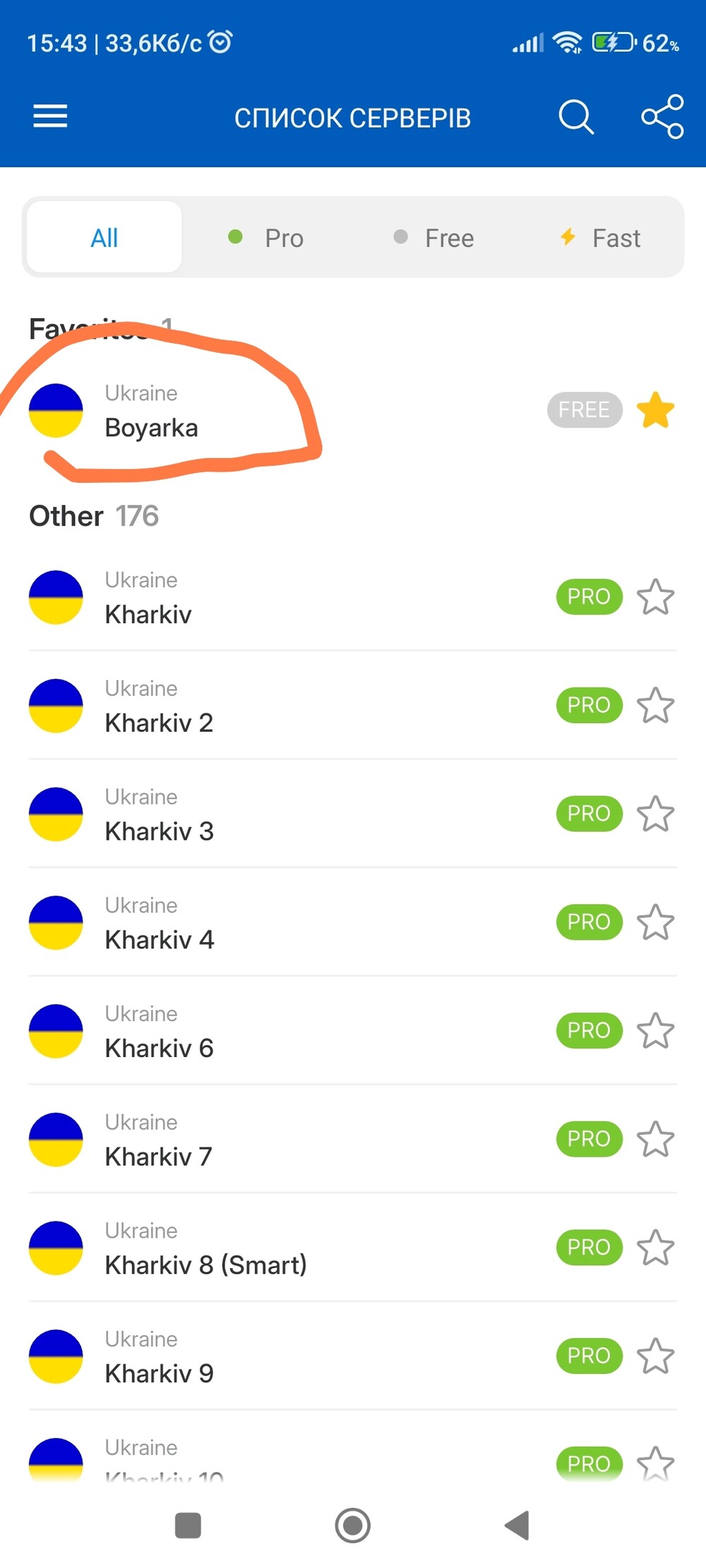Select the Fast servers tab

coord(600,238)
